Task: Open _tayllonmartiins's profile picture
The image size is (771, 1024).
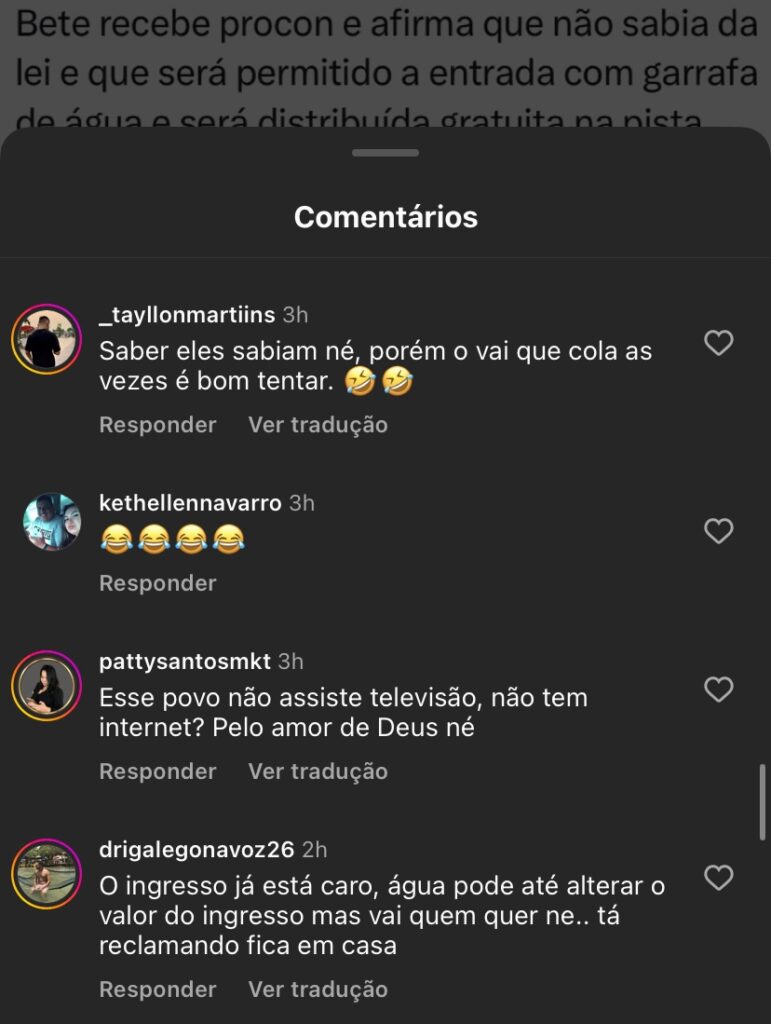Action: coord(46,338)
